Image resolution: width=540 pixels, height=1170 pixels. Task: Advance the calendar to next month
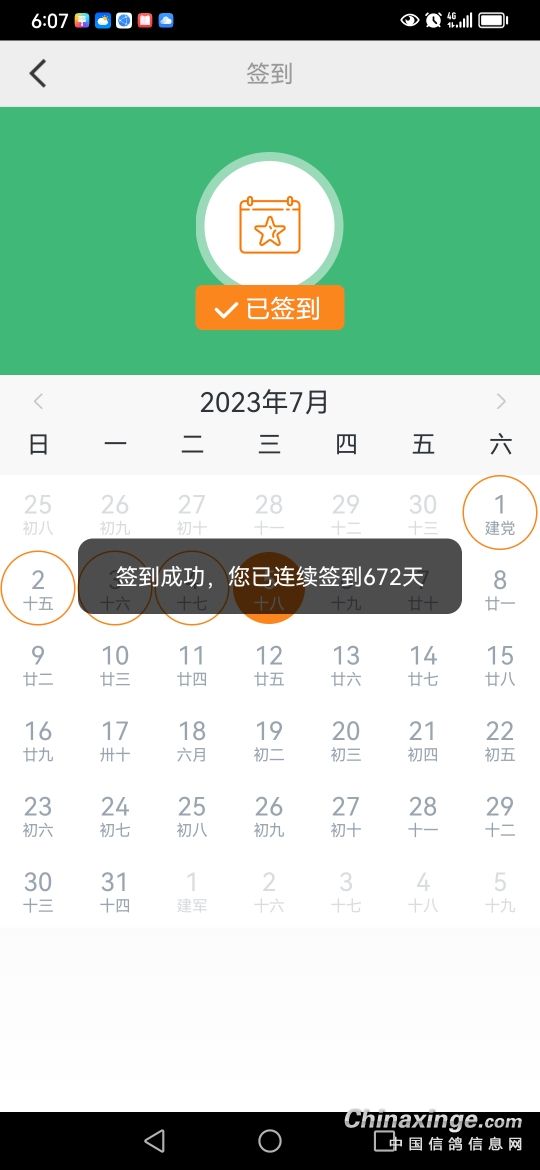(x=500, y=402)
